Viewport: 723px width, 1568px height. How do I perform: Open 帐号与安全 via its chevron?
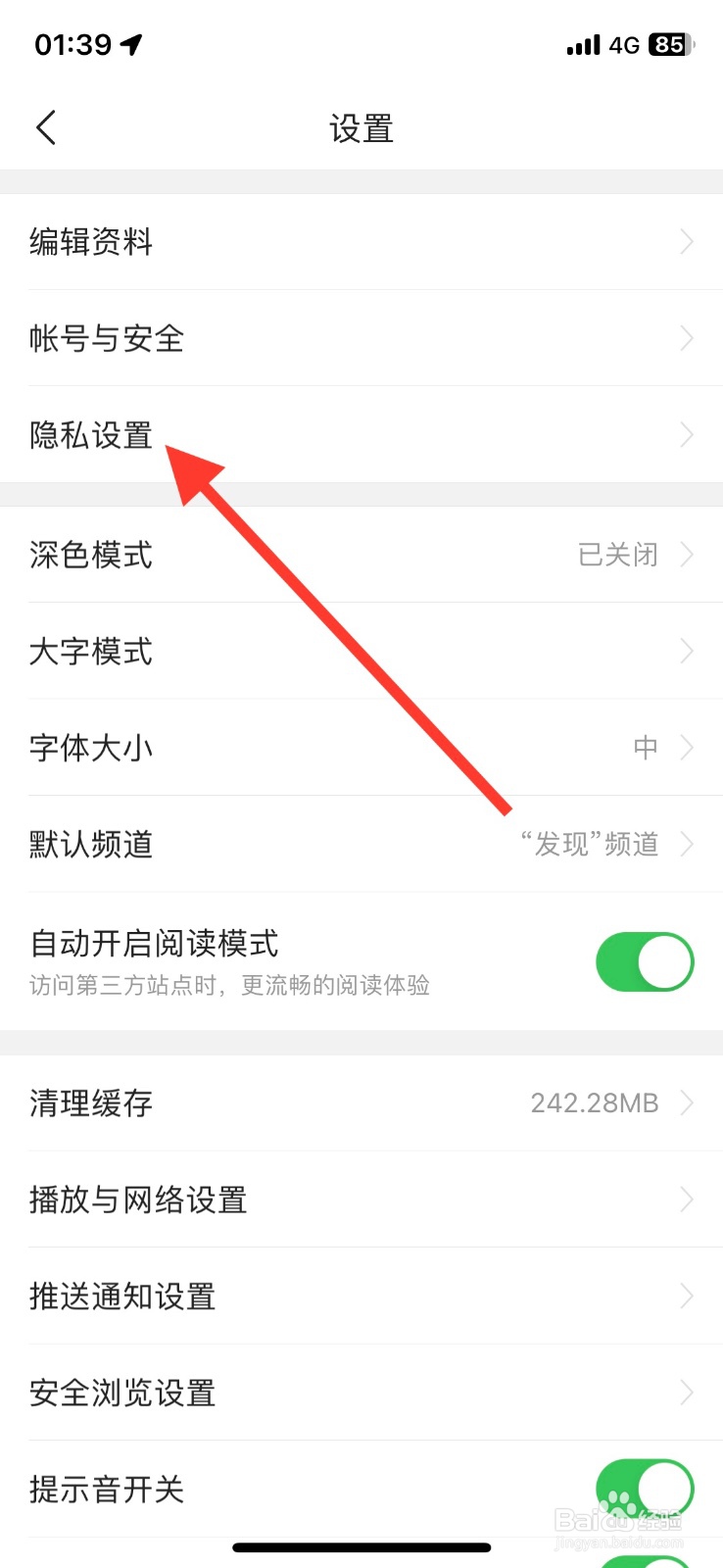(686, 338)
